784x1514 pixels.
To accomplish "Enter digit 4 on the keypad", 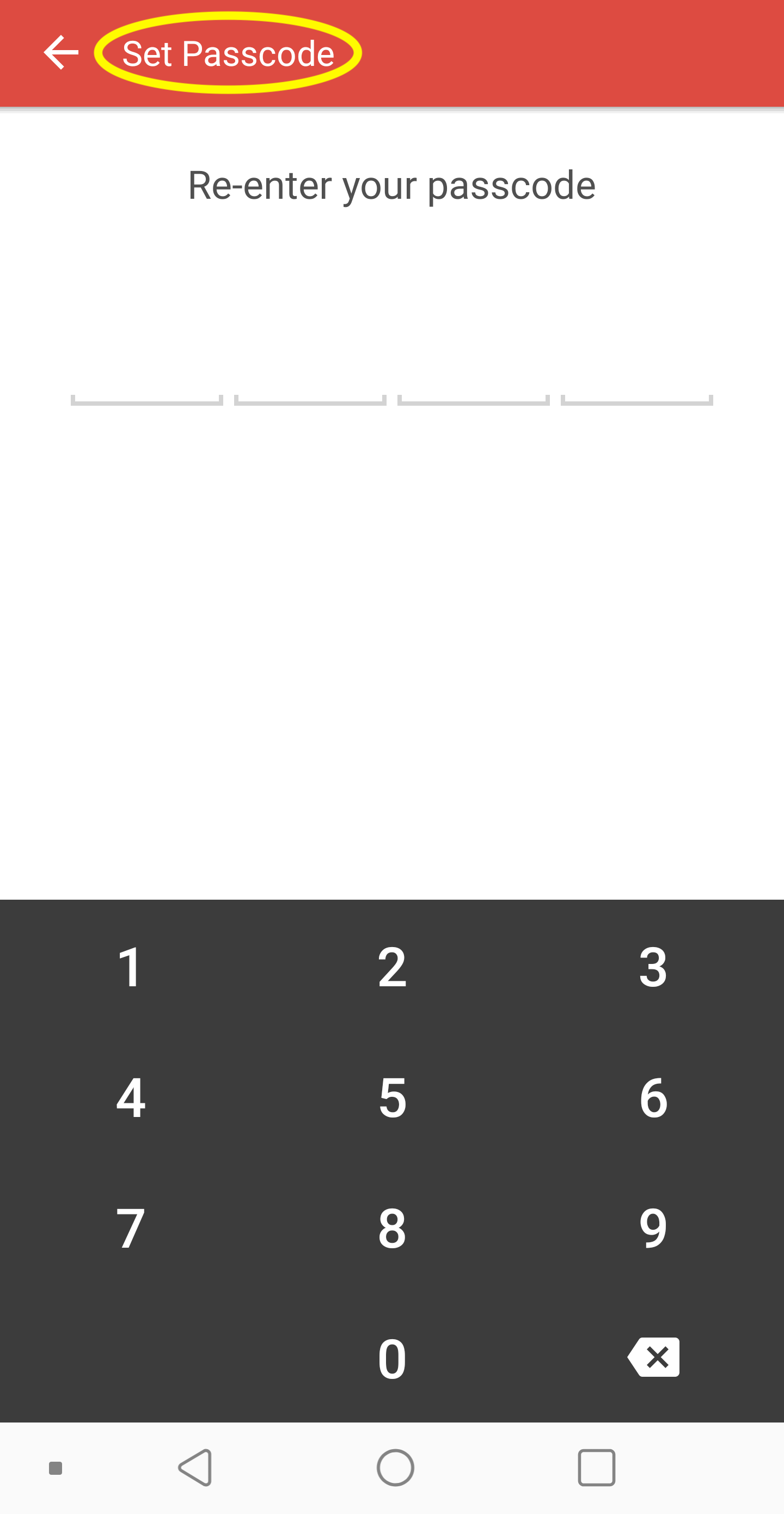I will pos(131,1097).
